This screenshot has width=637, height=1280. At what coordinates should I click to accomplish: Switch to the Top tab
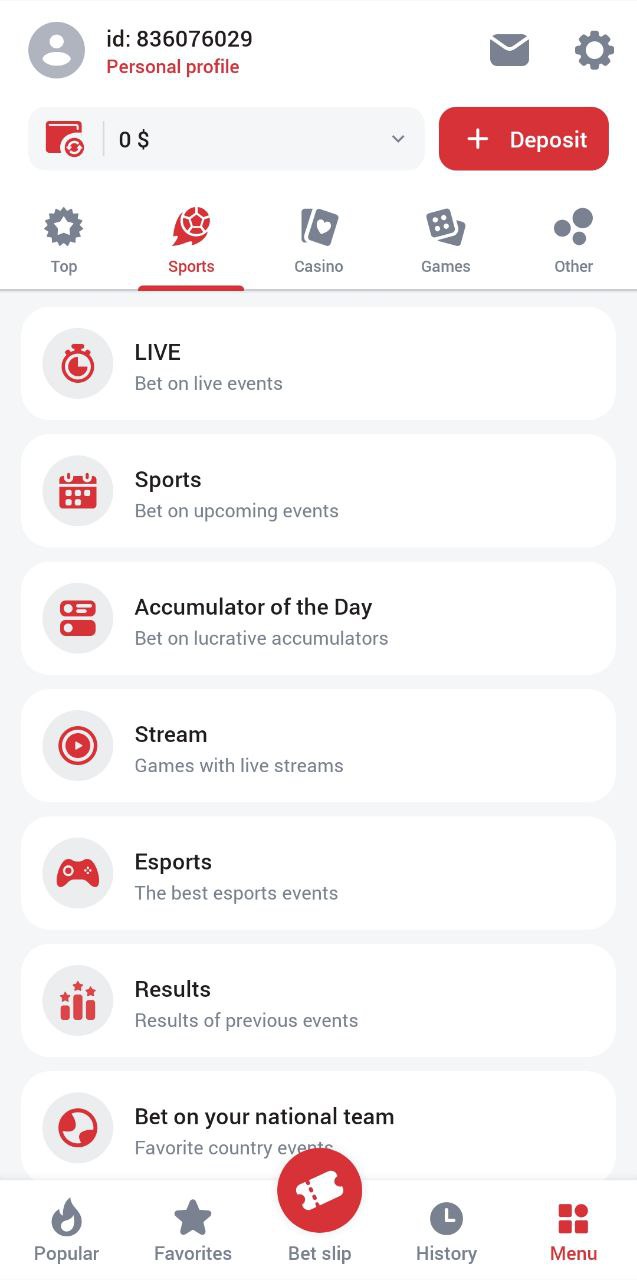click(x=64, y=241)
